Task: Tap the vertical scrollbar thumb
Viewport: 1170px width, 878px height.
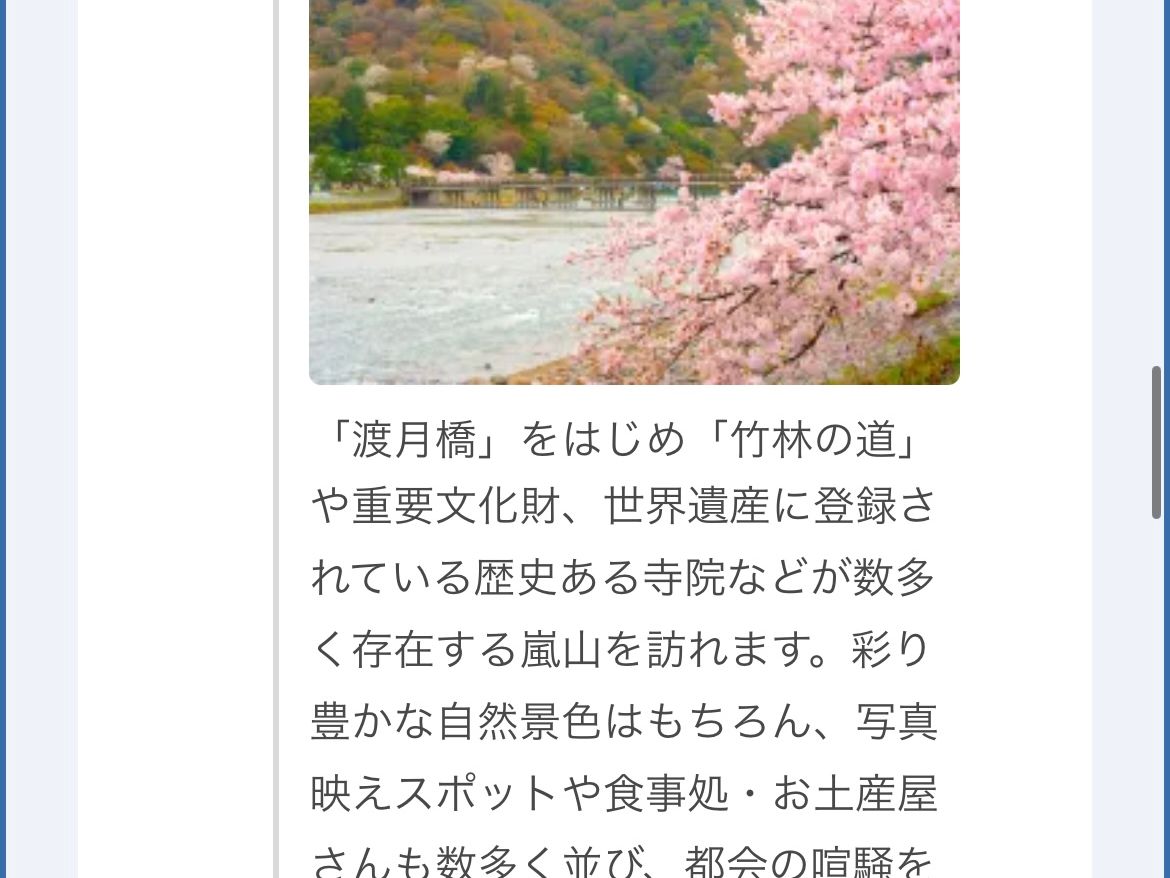Action: (x=1157, y=442)
